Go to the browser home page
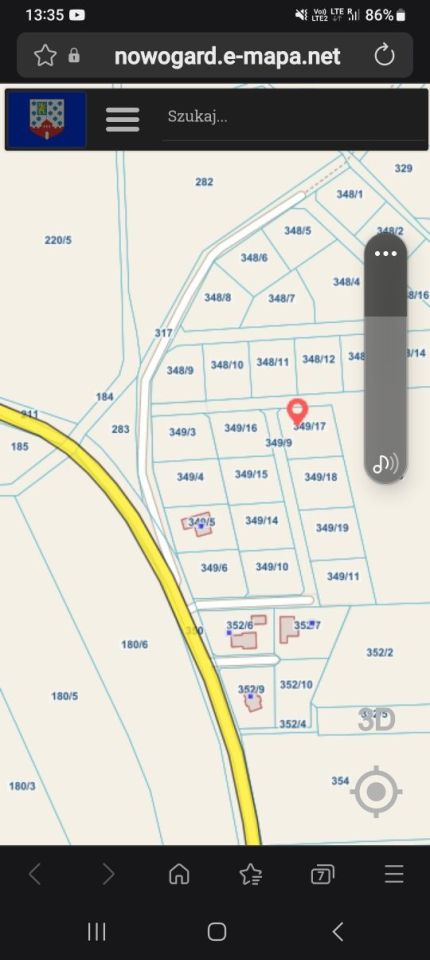 pyautogui.click(x=179, y=874)
